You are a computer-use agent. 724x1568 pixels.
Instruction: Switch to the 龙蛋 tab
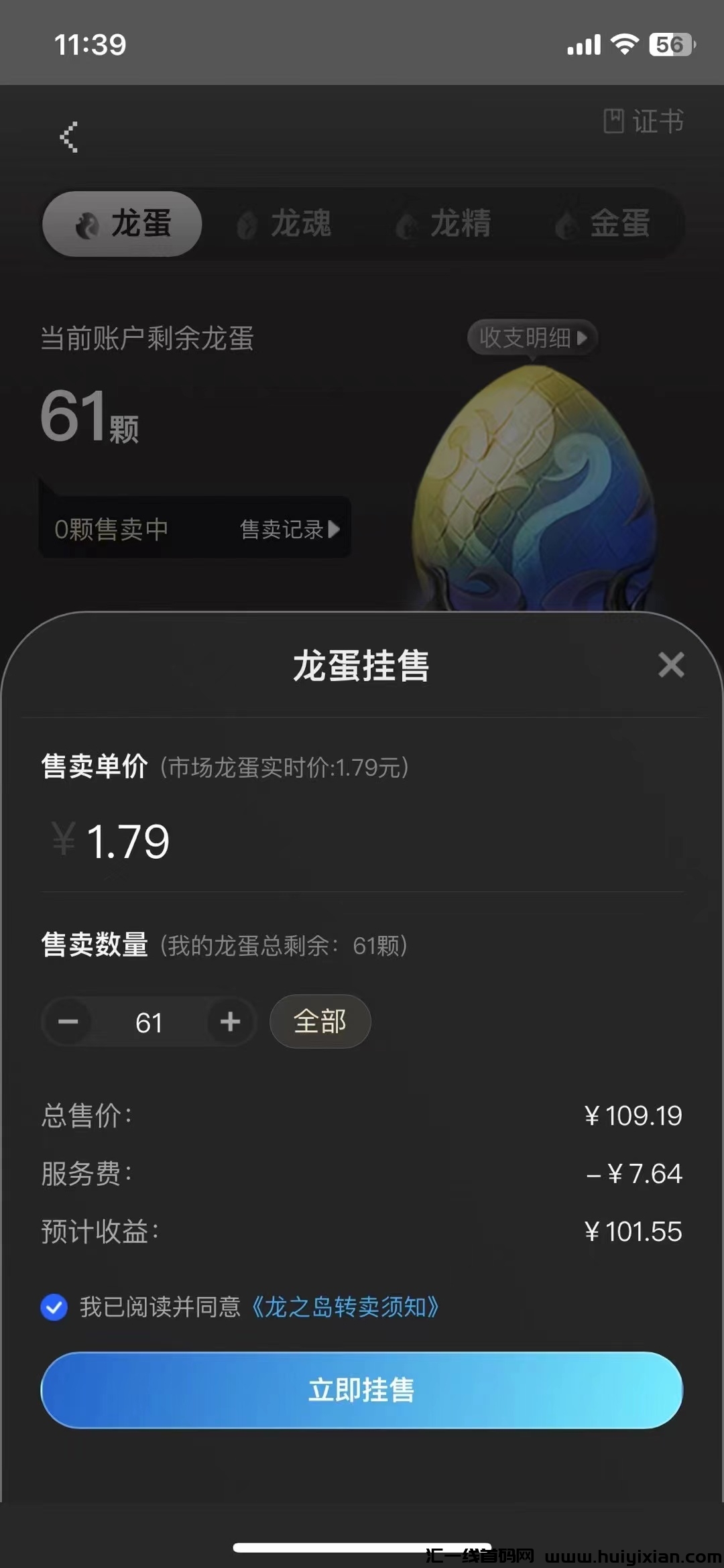(x=122, y=223)
